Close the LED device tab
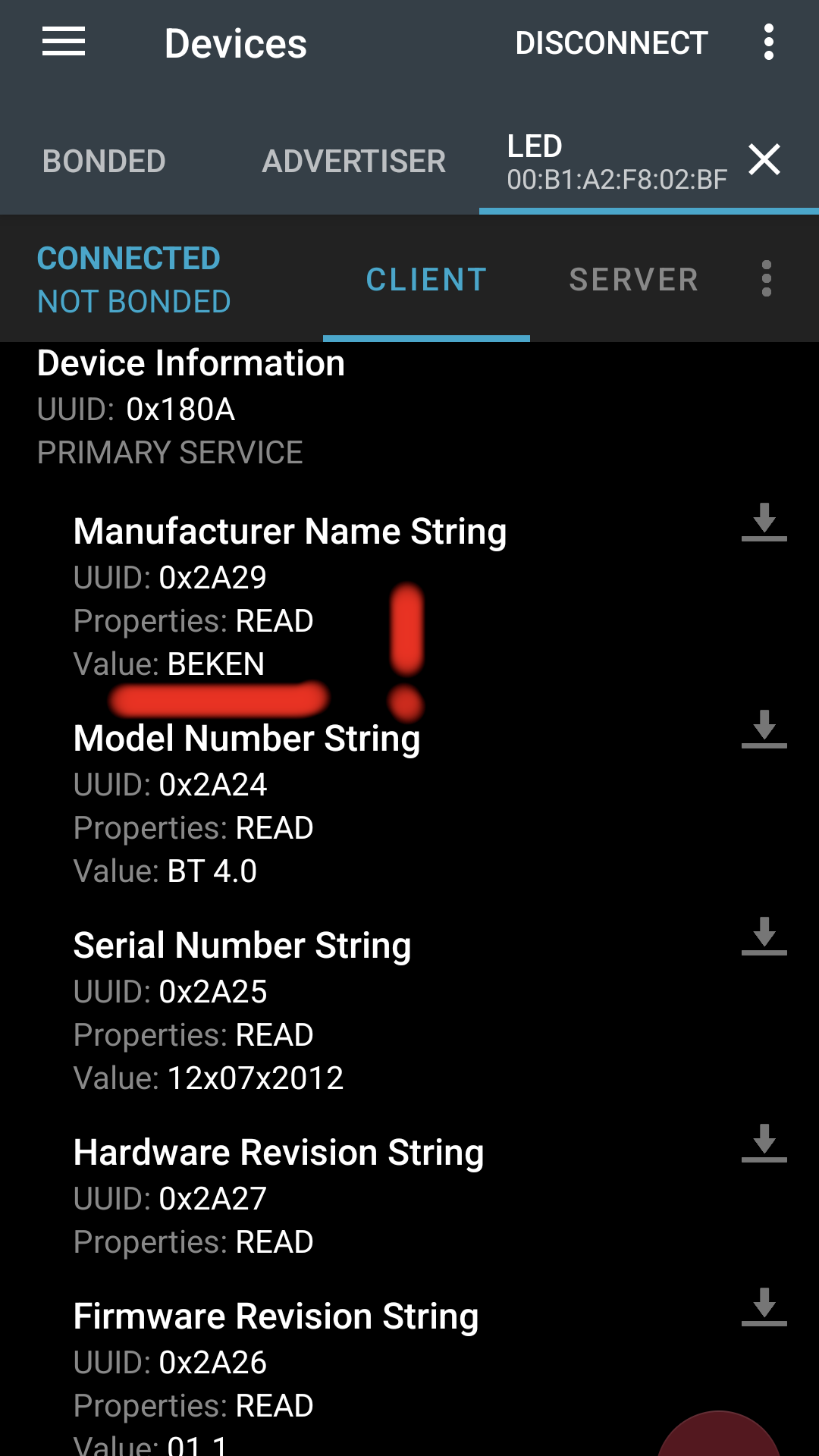This screenshot has width=819, height=1456. point(764,160)
